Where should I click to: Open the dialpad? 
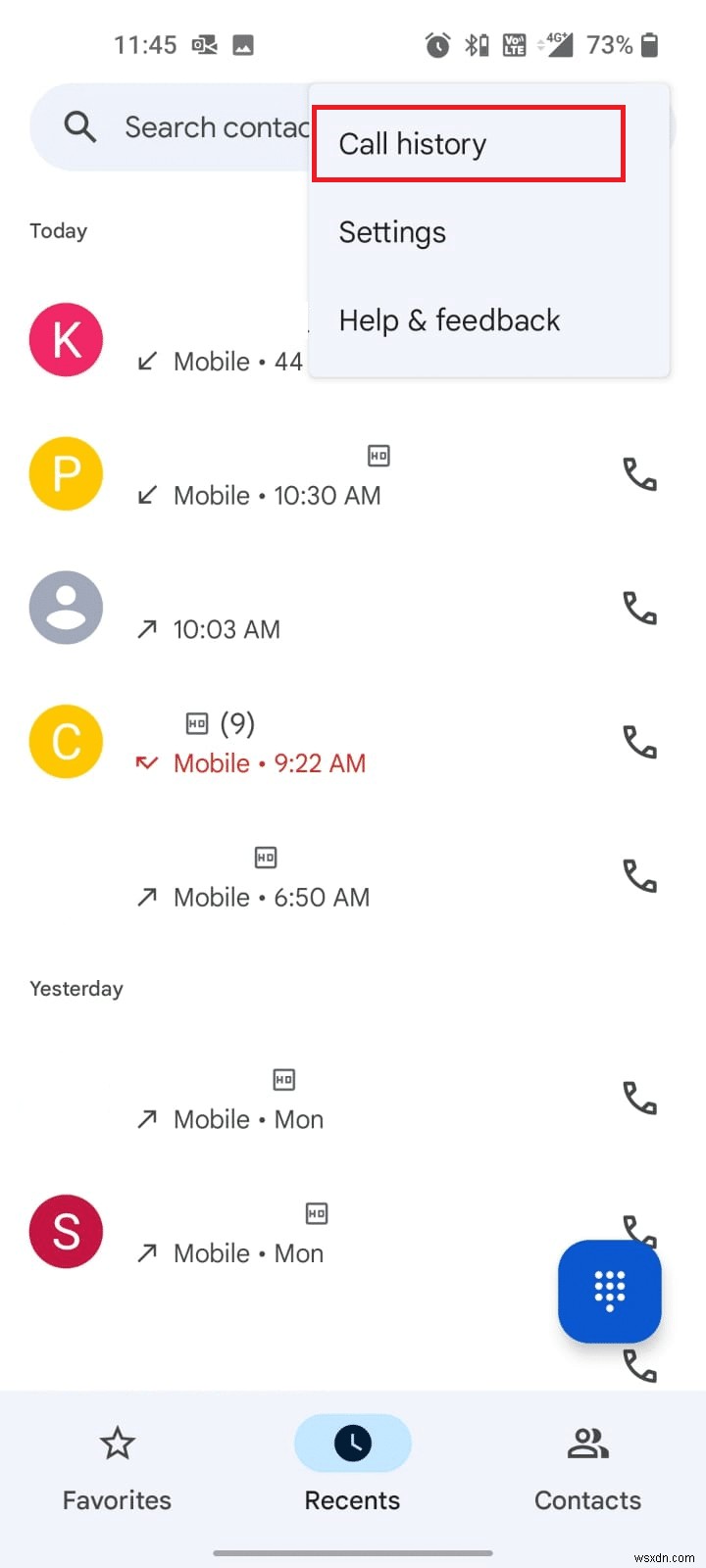tap(609, 1292)
